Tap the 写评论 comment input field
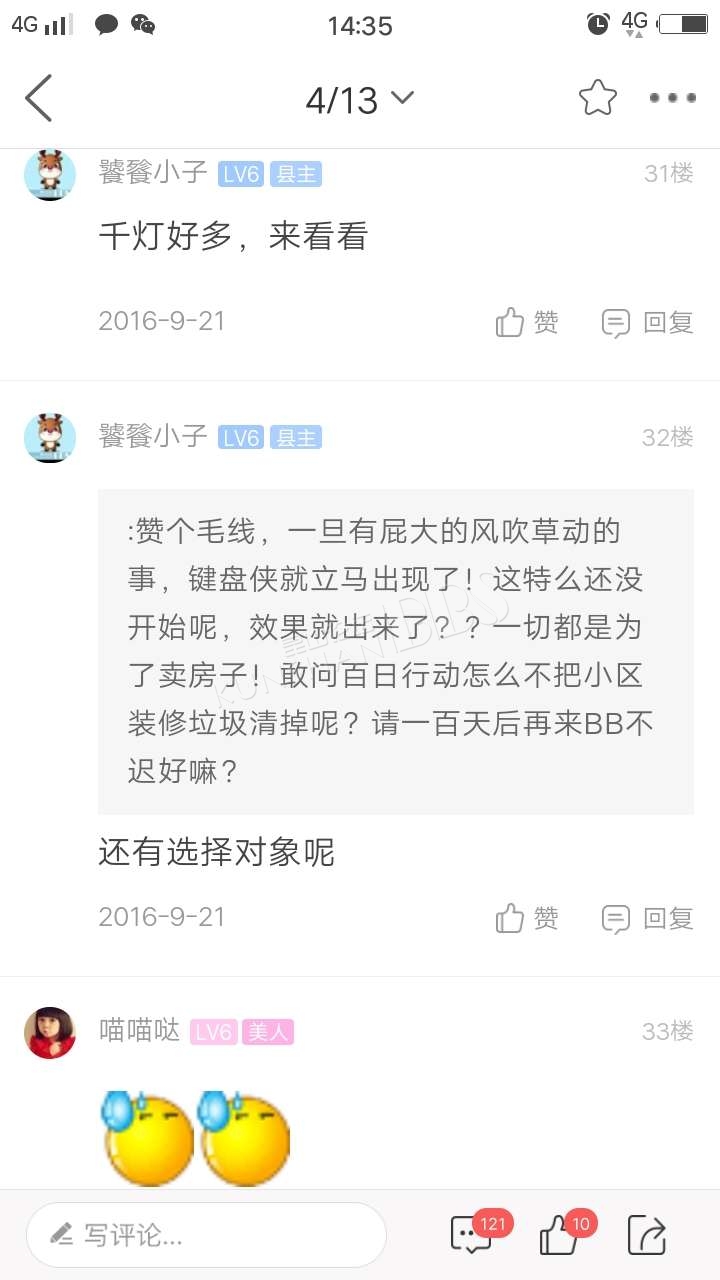This screenshot has height=1280, width=720. coord(206,1235)
